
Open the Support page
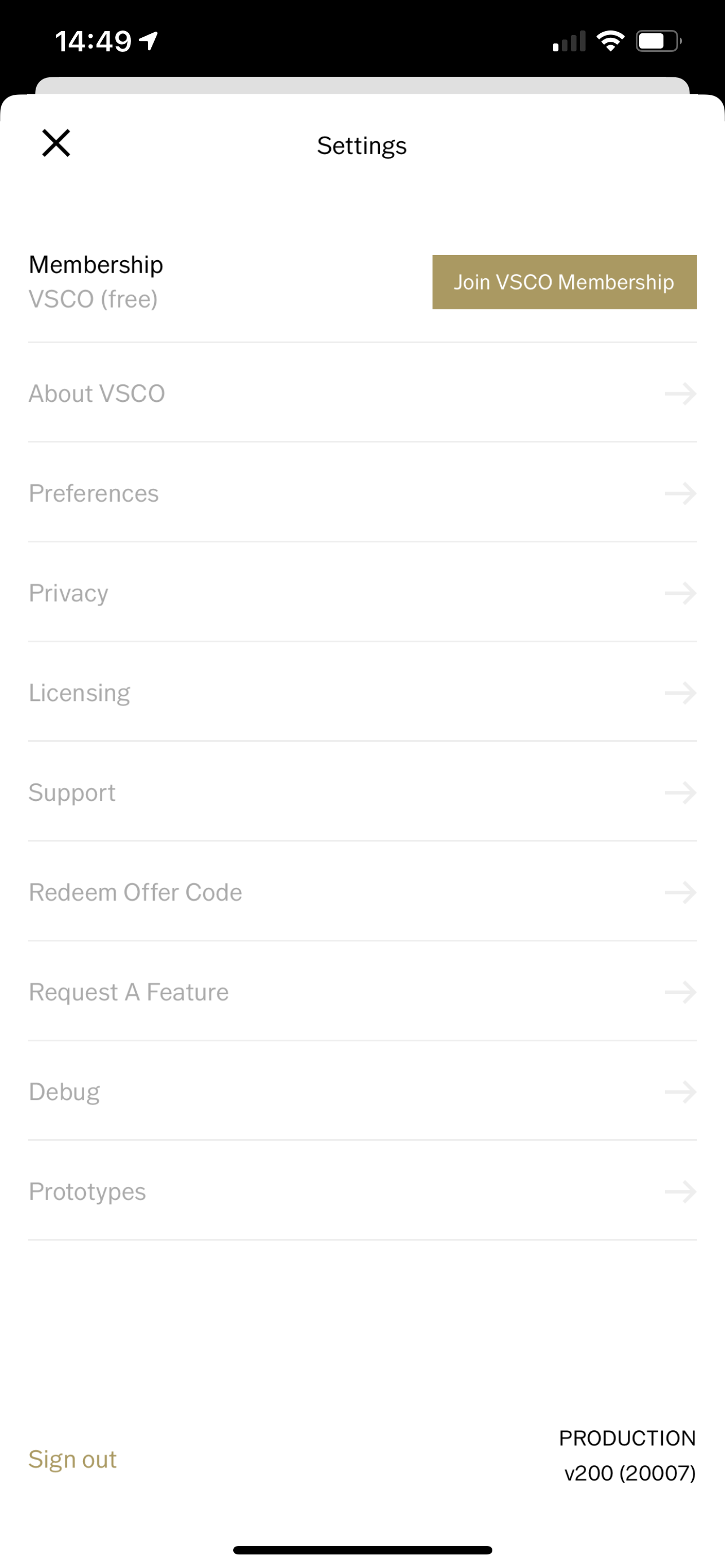361,793
